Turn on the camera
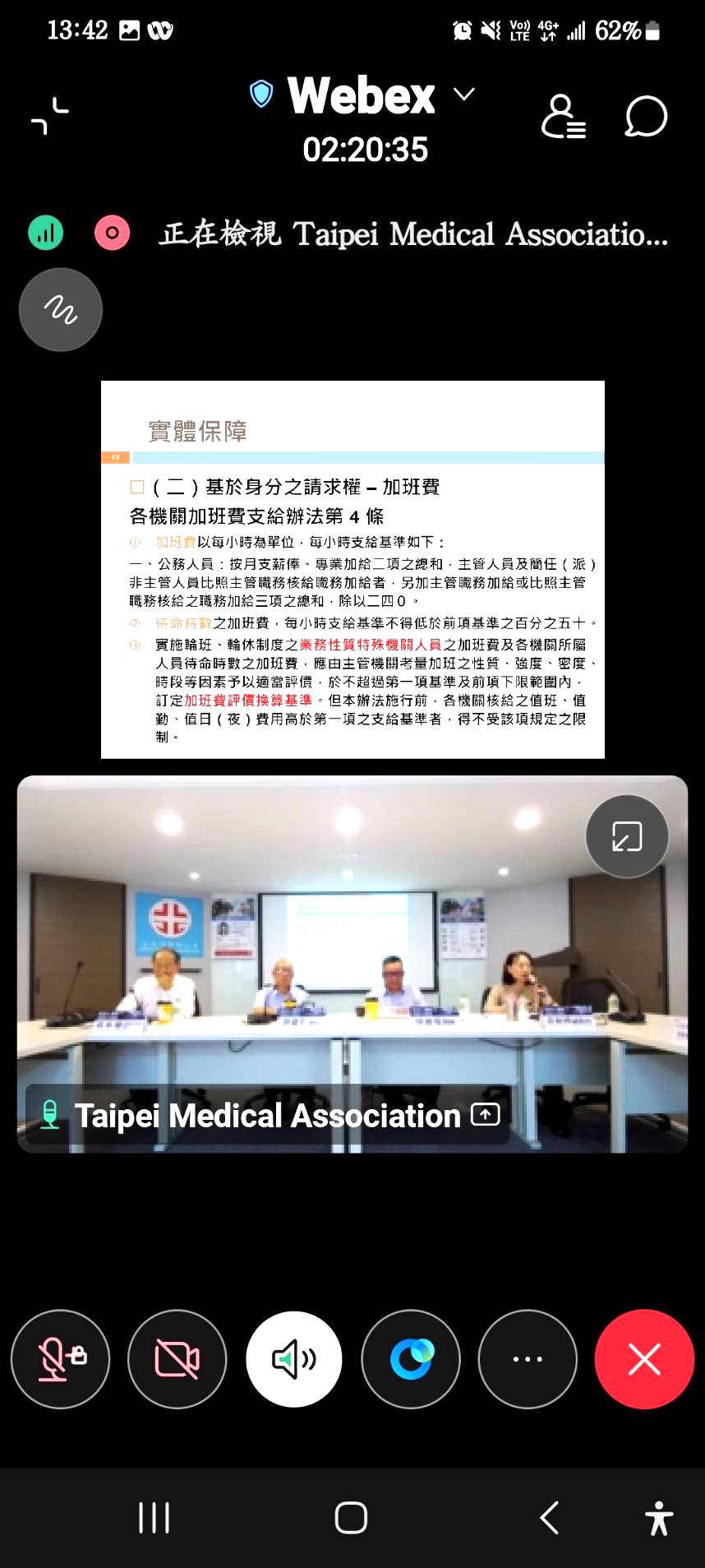 click(x=177, y=1359)
